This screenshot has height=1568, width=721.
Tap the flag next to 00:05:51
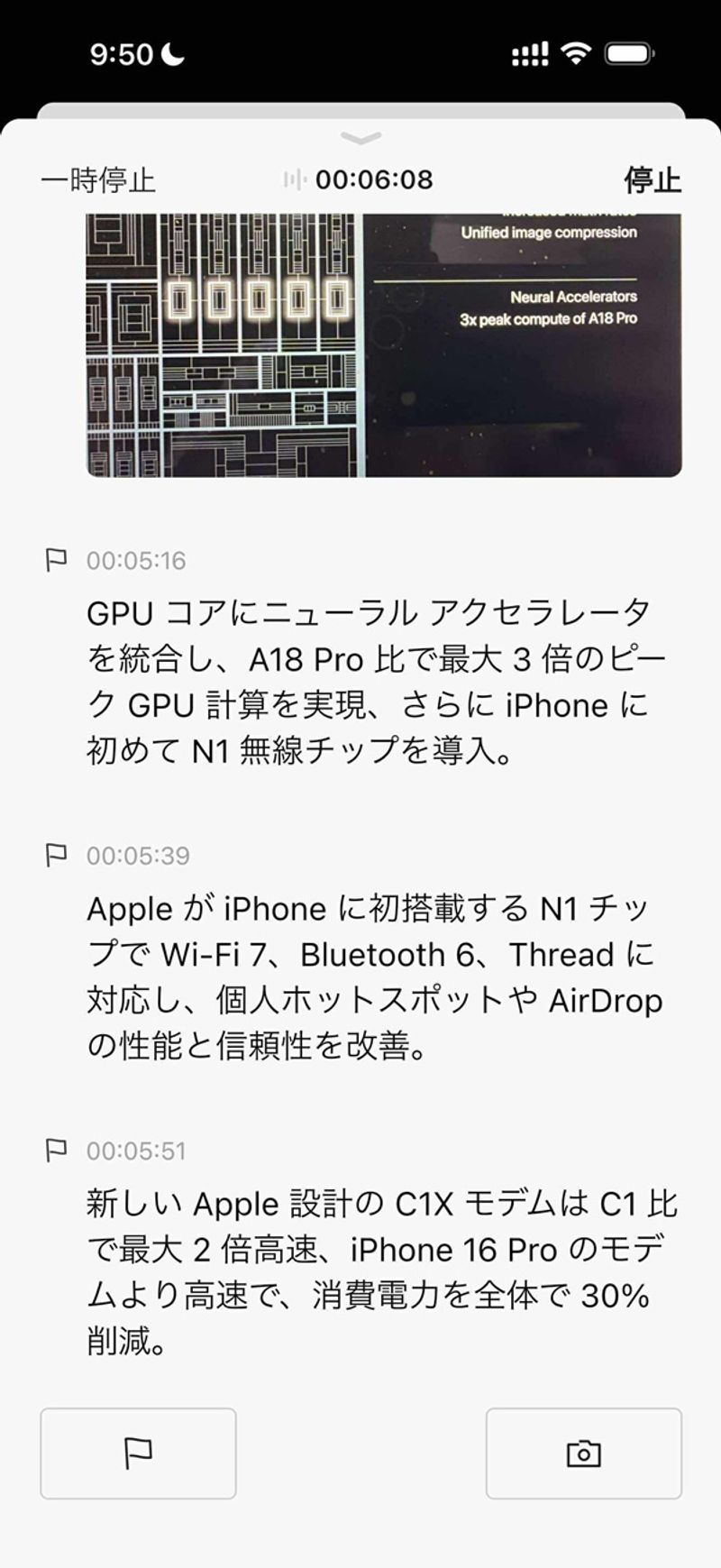56,1150
